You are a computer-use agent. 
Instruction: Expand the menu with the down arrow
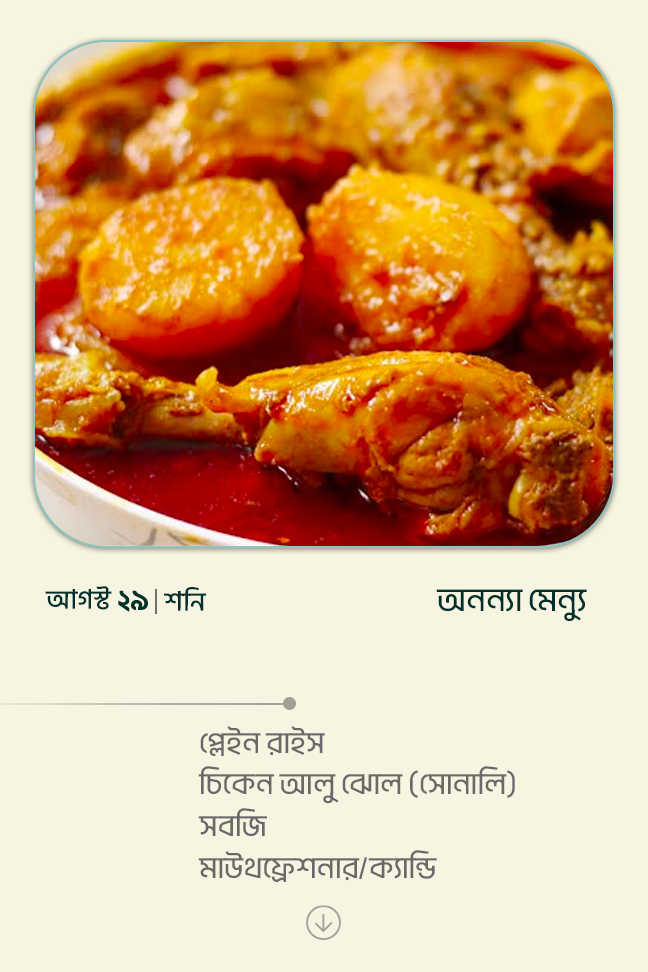coord(323,922)
